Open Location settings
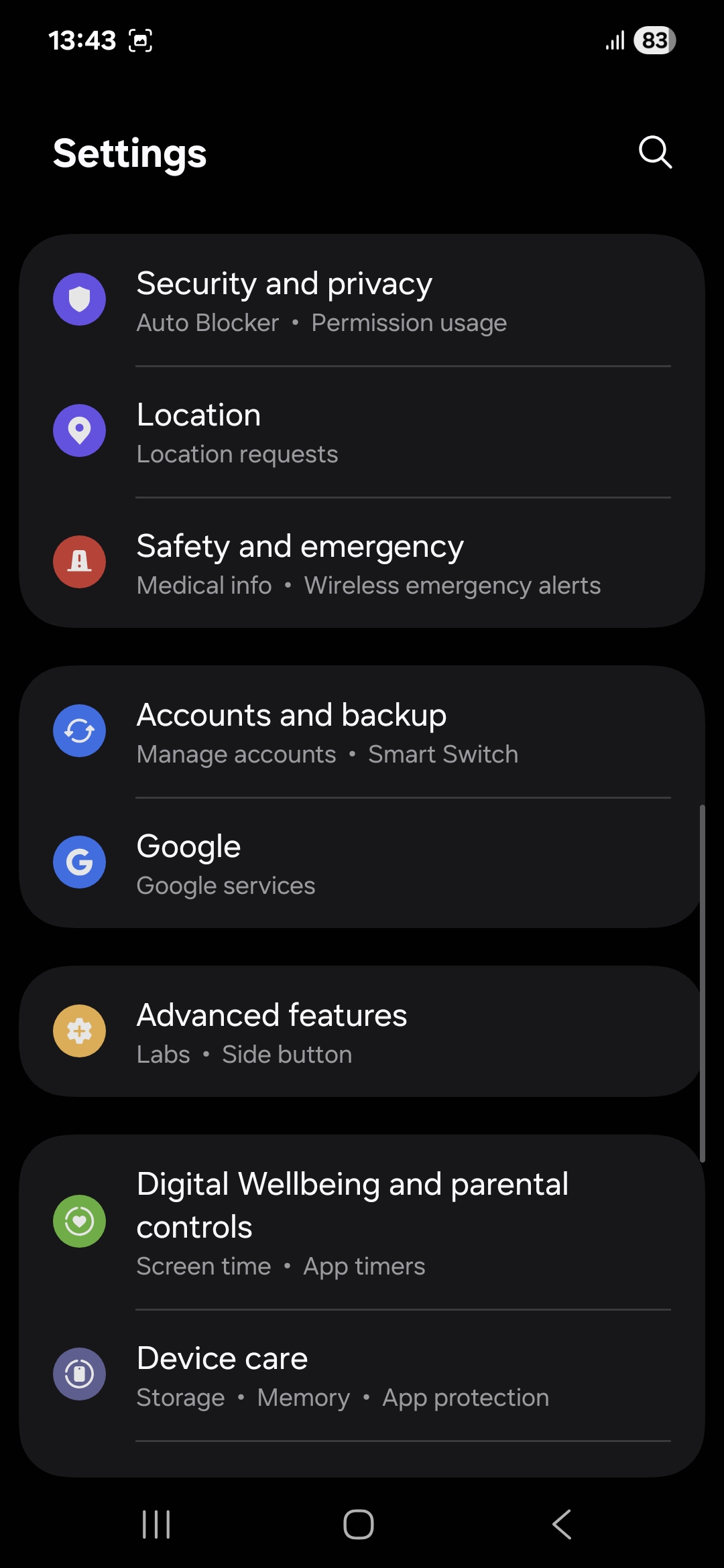724x1568 pixels. pyautogui.click(x=362, y=432)
